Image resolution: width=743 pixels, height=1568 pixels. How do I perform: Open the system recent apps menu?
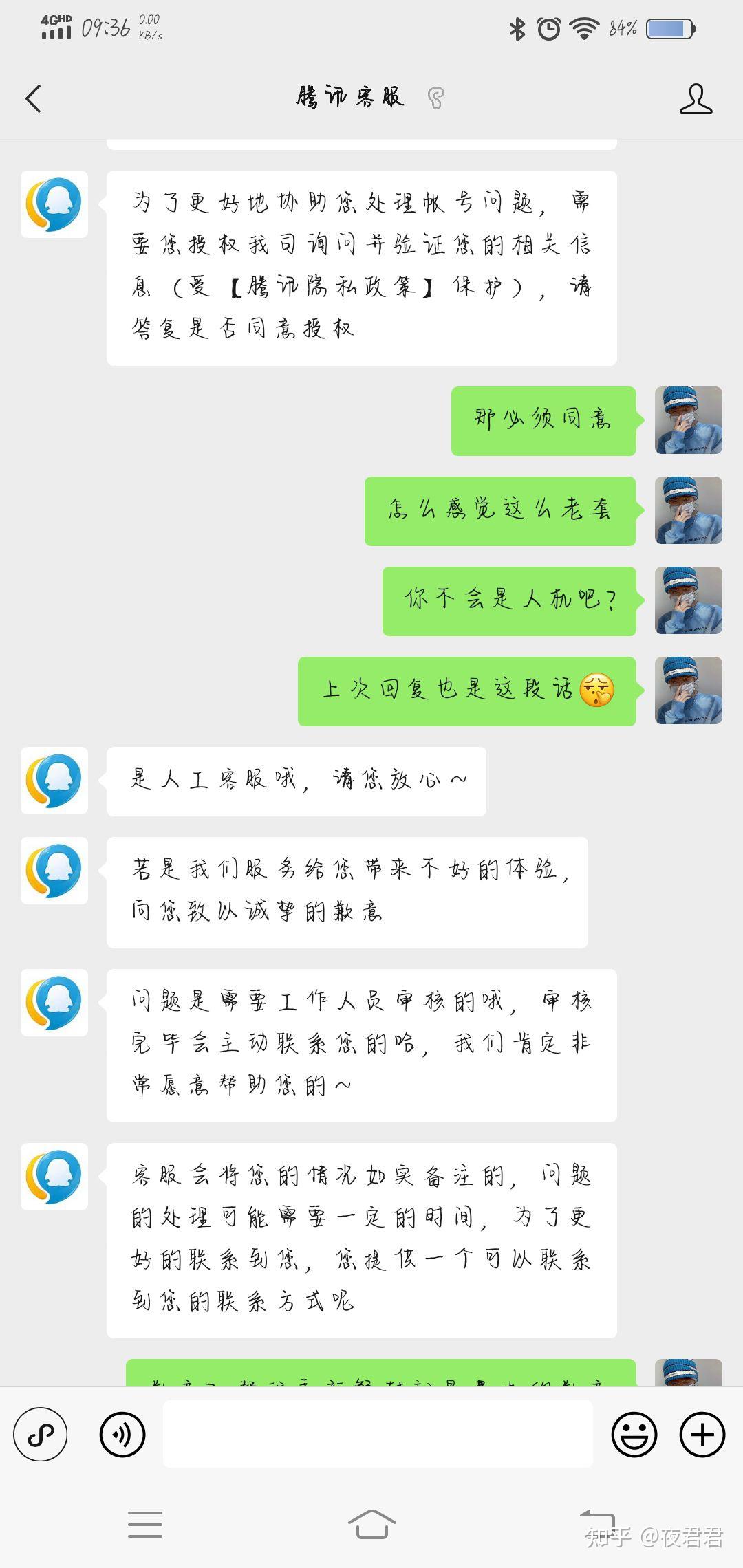(x=145, y=1525)
